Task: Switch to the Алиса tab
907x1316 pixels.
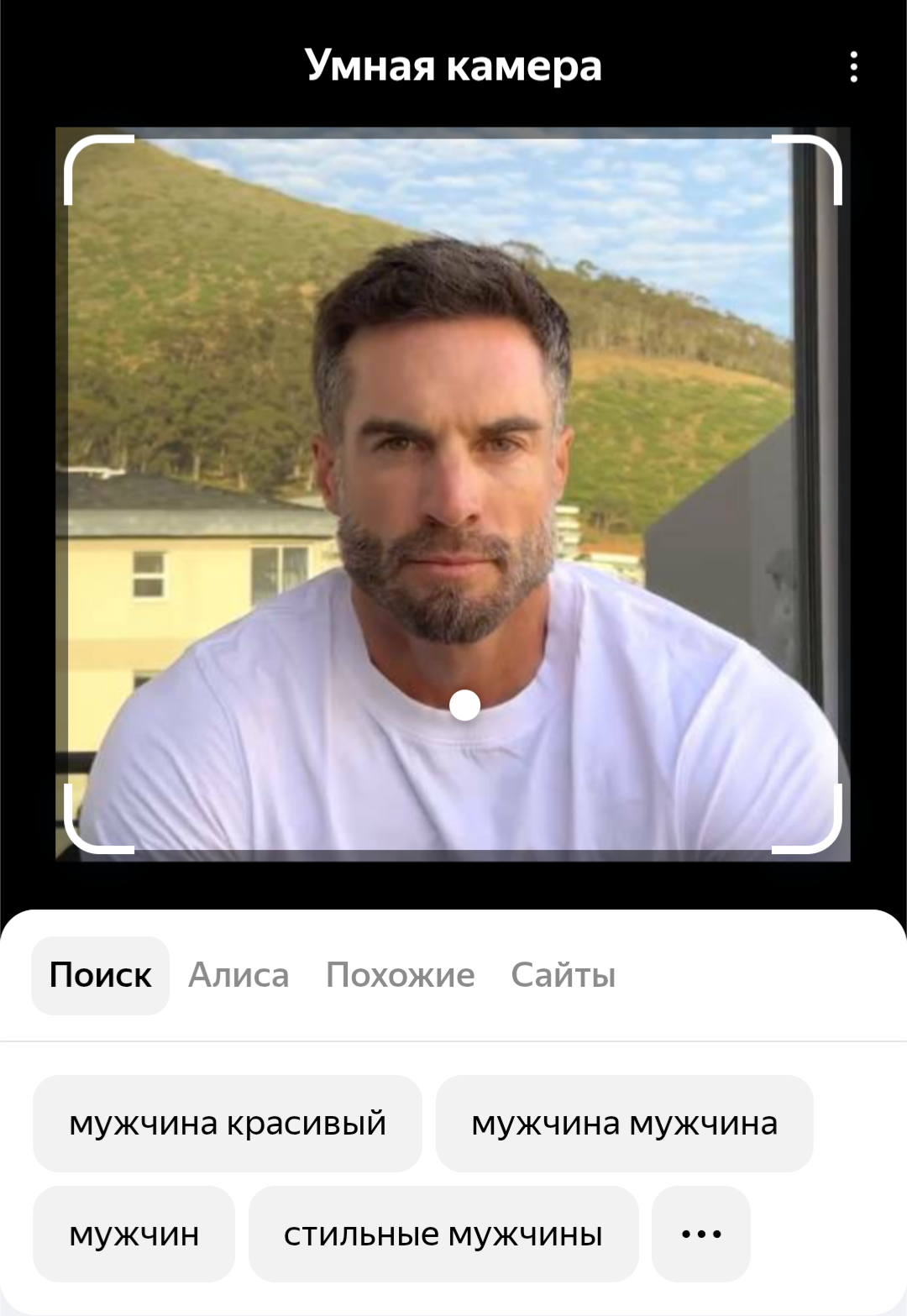Action: pyautogui.click(x=239, y=975)
